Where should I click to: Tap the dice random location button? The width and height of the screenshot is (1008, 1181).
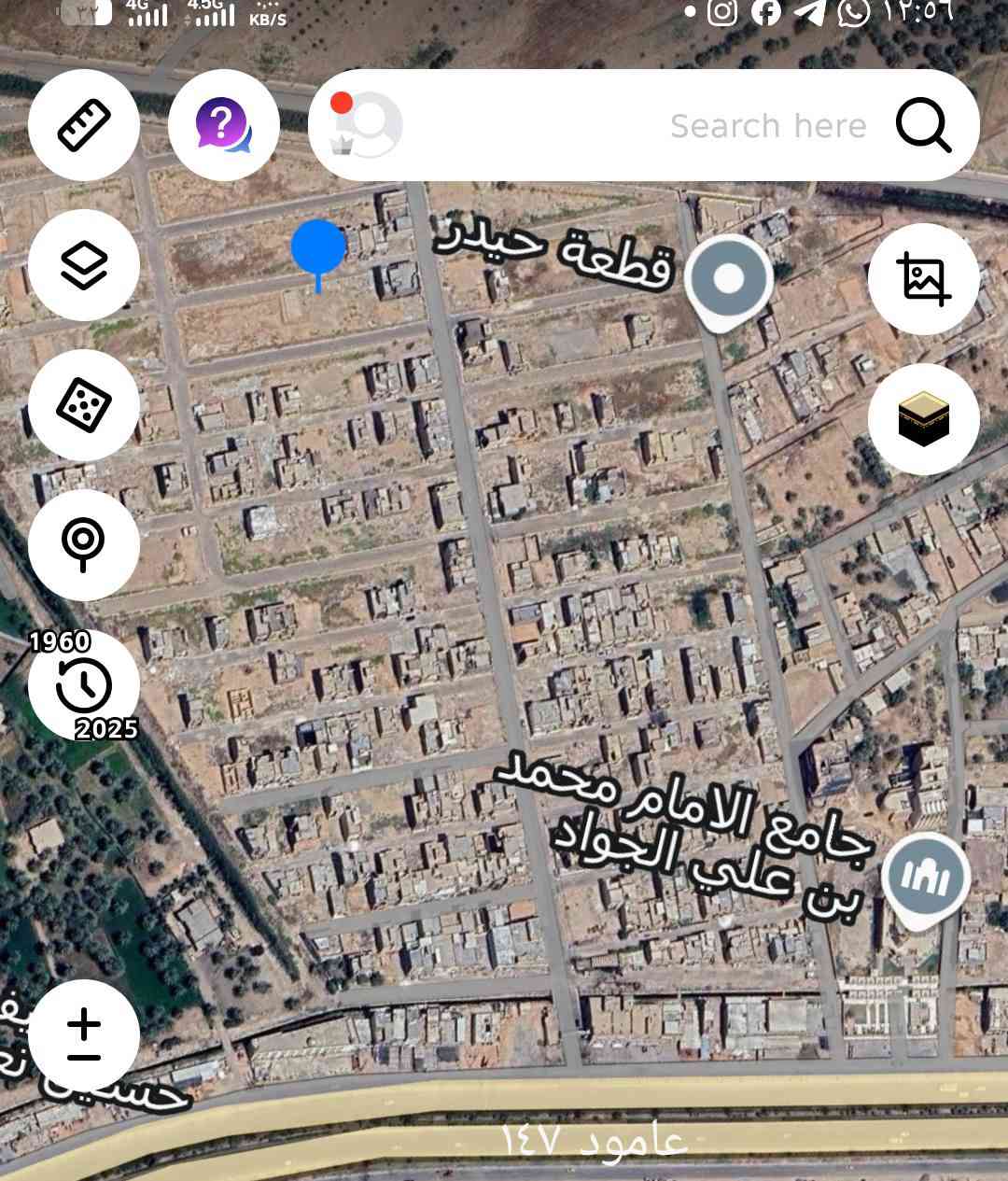coord(84,405)
